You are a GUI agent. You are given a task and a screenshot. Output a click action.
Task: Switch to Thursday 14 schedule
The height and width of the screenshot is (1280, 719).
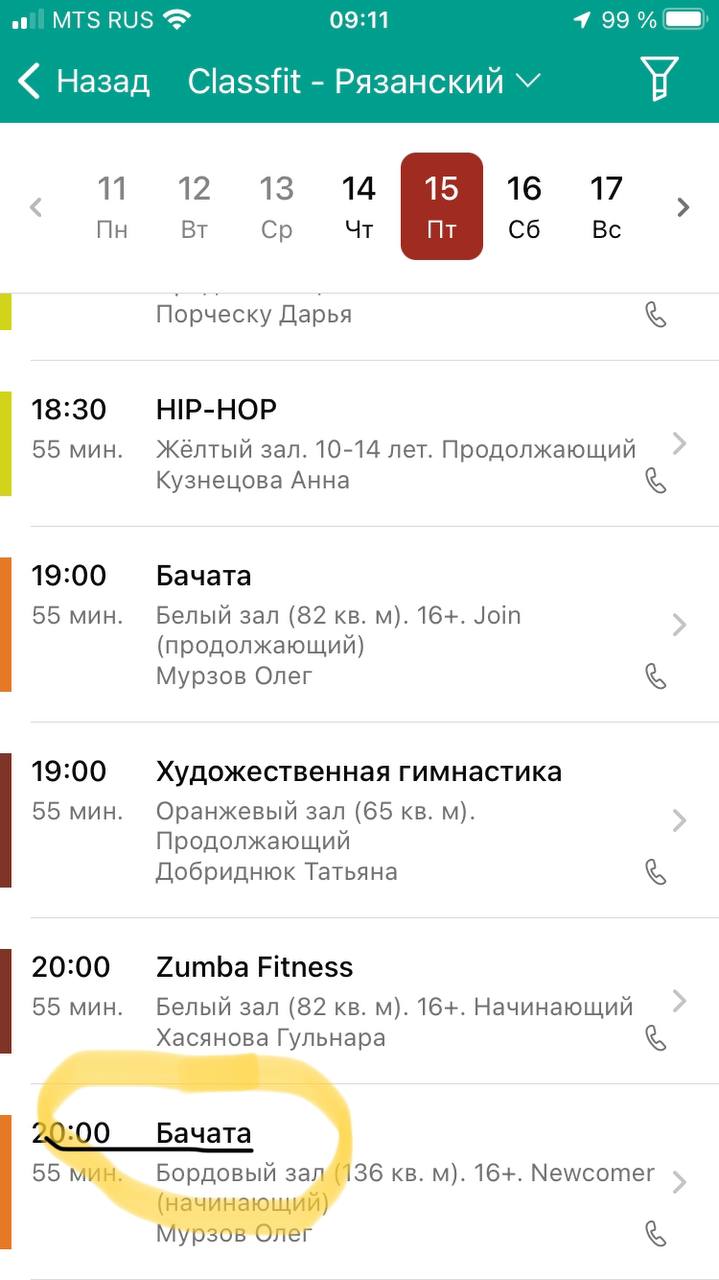tap(358, 206)
